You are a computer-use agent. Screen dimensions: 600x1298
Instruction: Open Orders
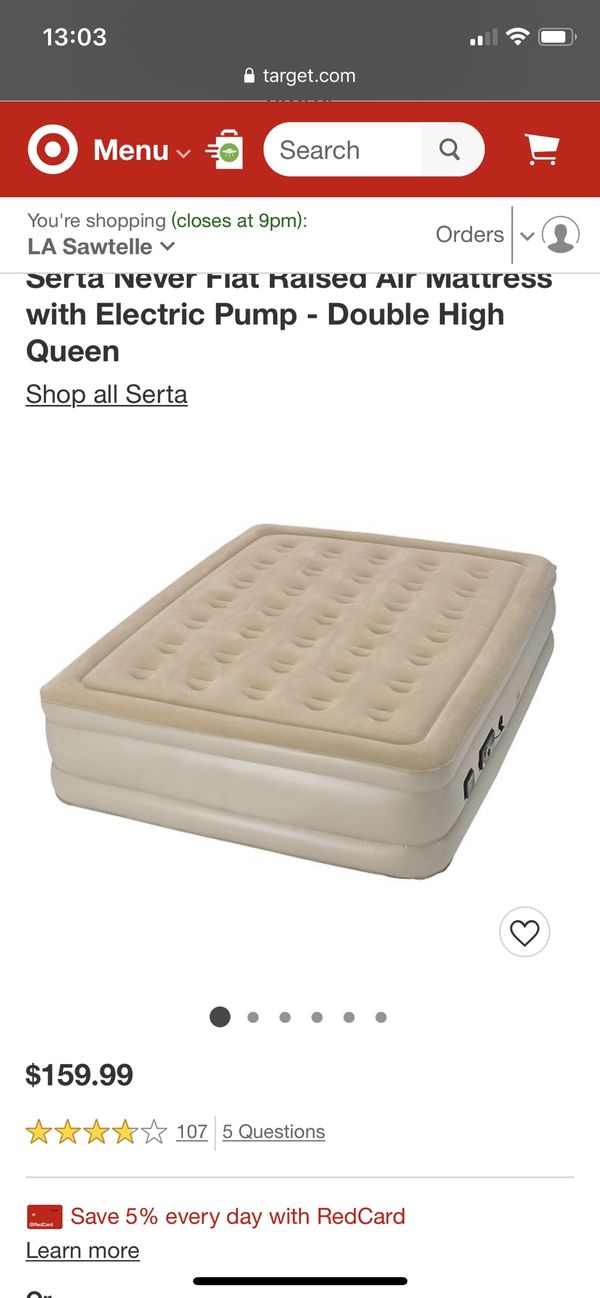tap(470, 234)
